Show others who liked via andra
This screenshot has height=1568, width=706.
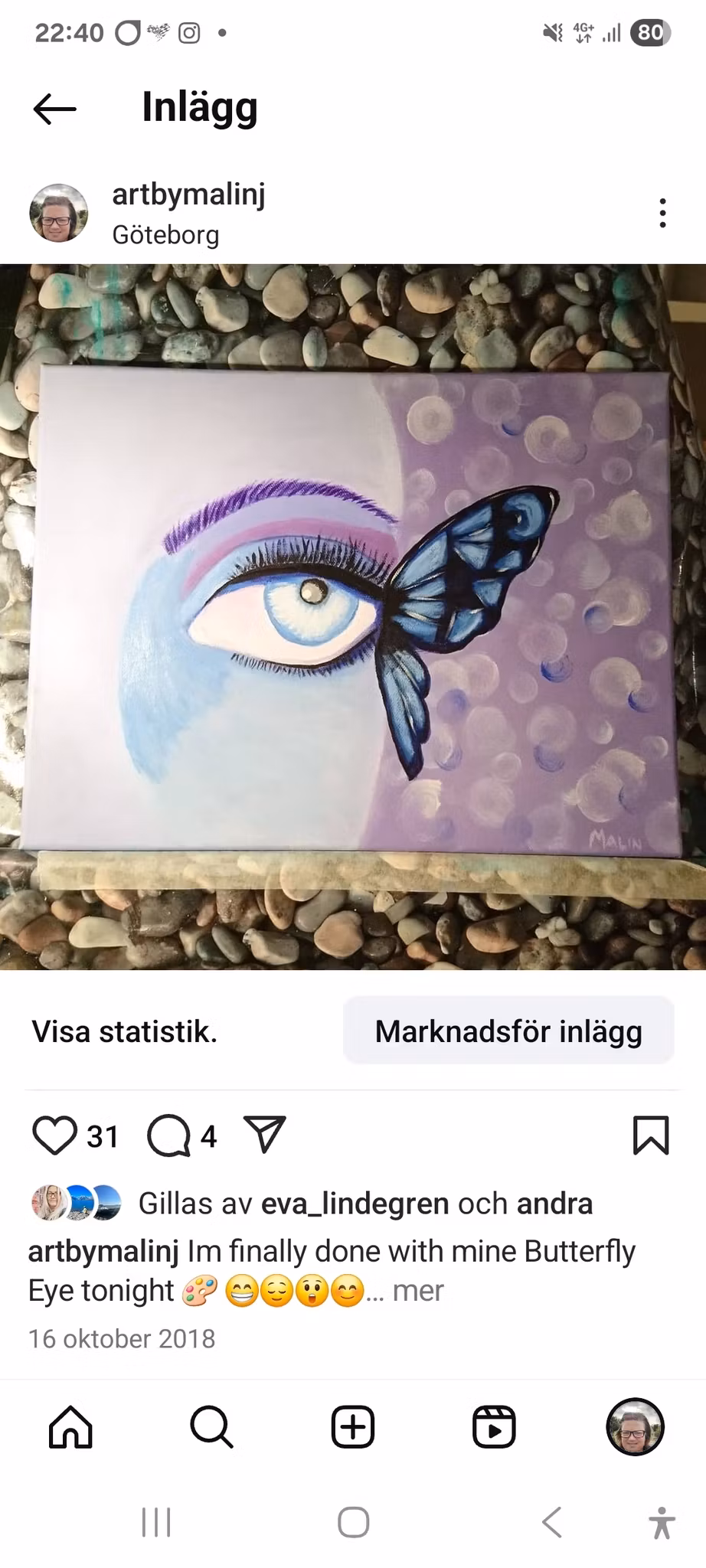click(x=554, y=1204)
